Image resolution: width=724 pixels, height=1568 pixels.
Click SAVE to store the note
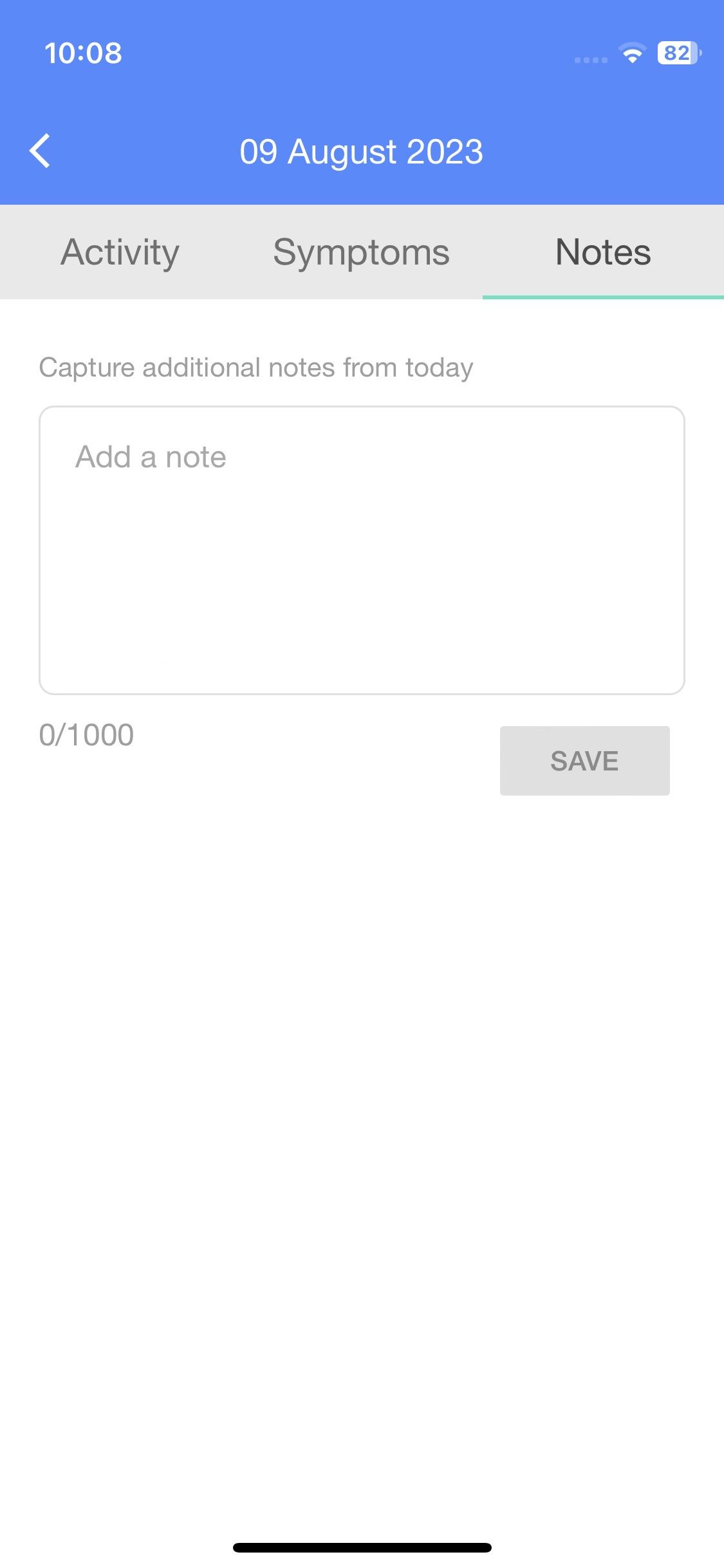point(584,760)
